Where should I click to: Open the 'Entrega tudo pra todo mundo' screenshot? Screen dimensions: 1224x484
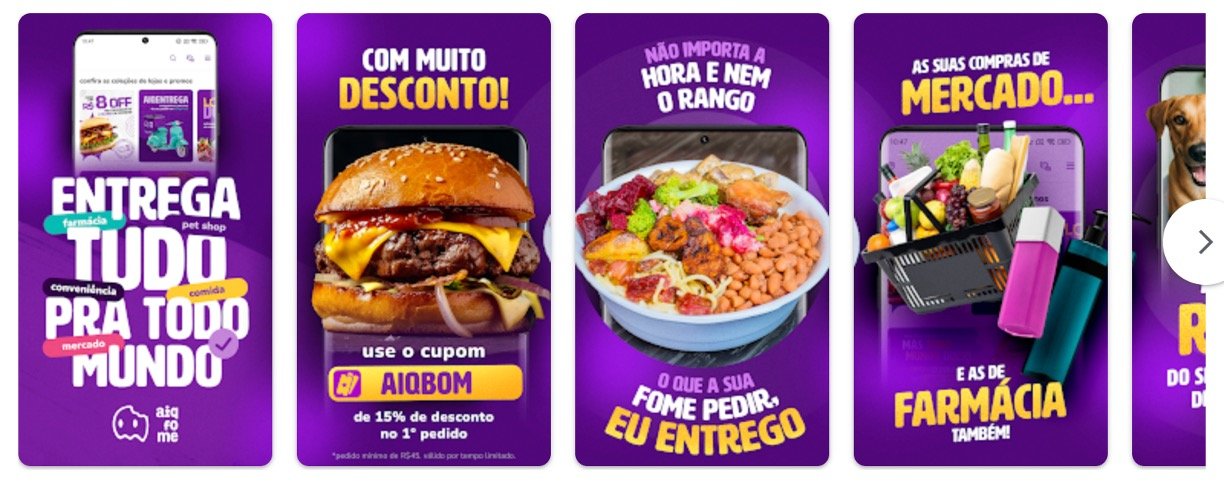click(x=145, y=240)
